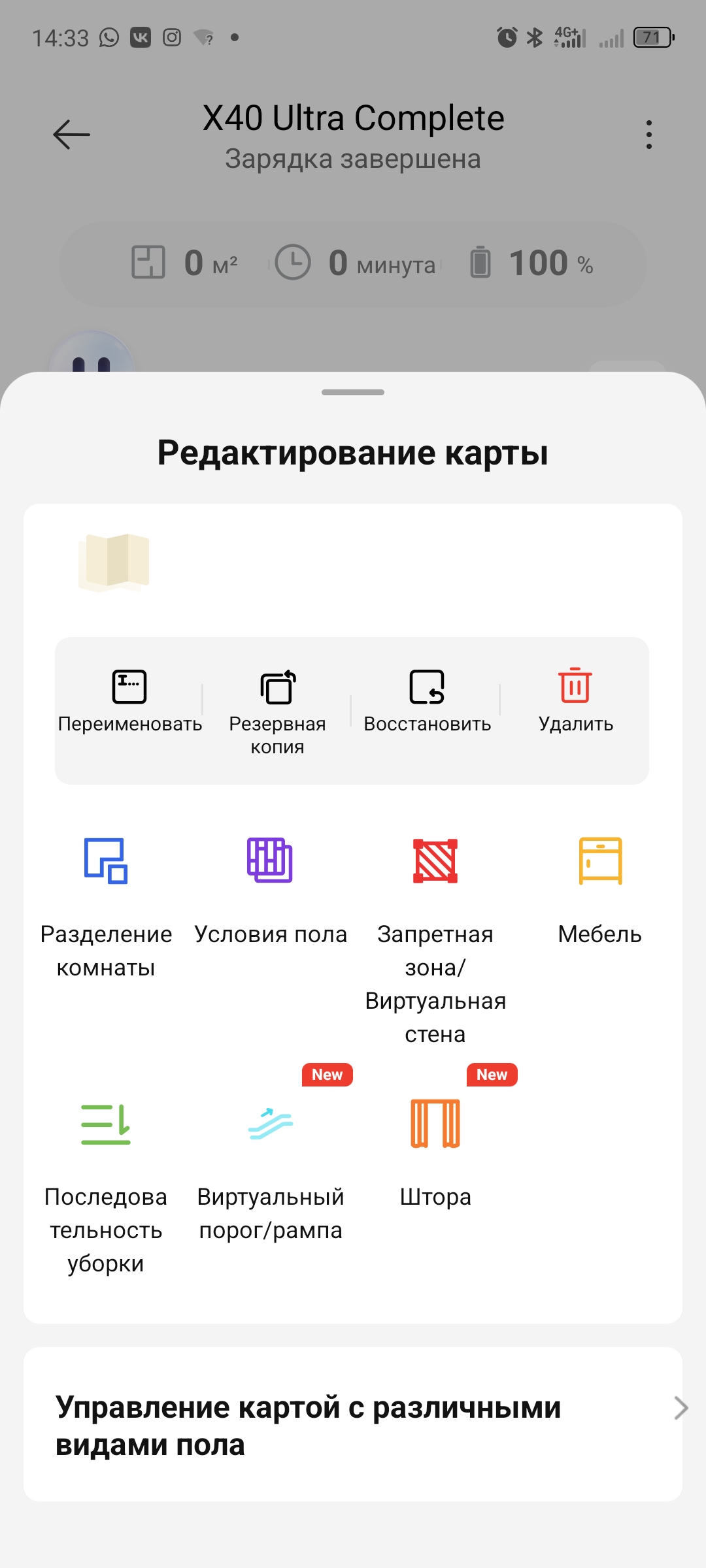Open Управление картой с различными видами пола
The width and height of the screenshot is (706, 1568).
tap(353, 1426)
